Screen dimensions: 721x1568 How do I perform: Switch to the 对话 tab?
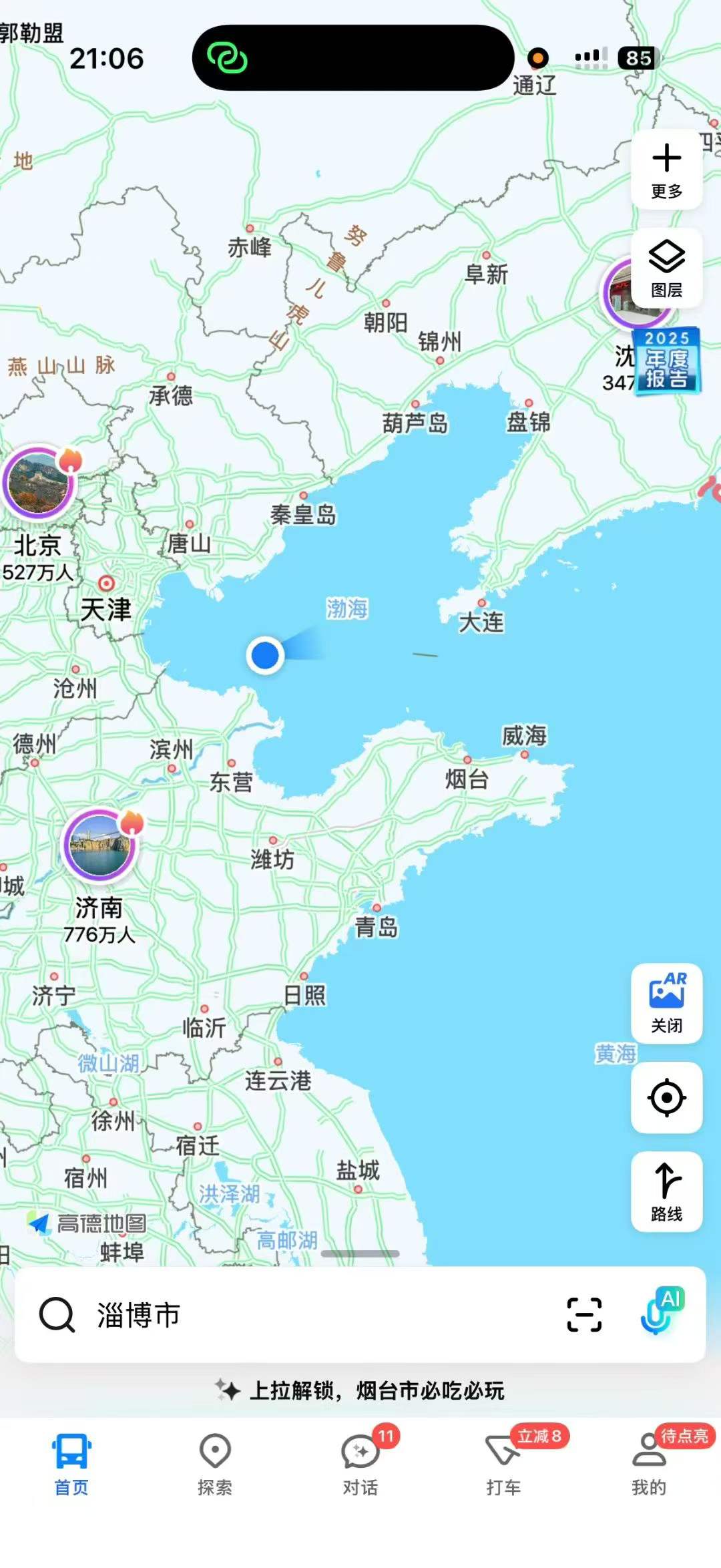tap(360, 1464)
